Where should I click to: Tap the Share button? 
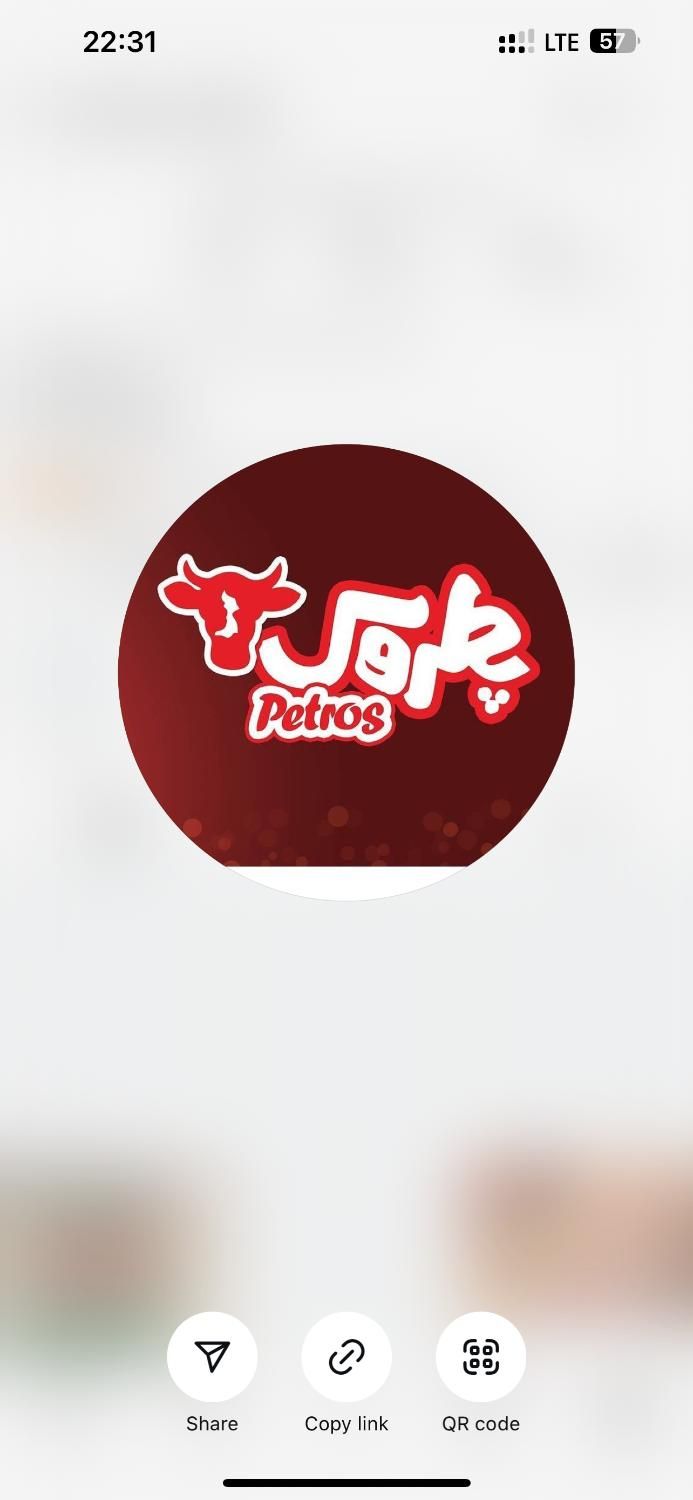212,1356
